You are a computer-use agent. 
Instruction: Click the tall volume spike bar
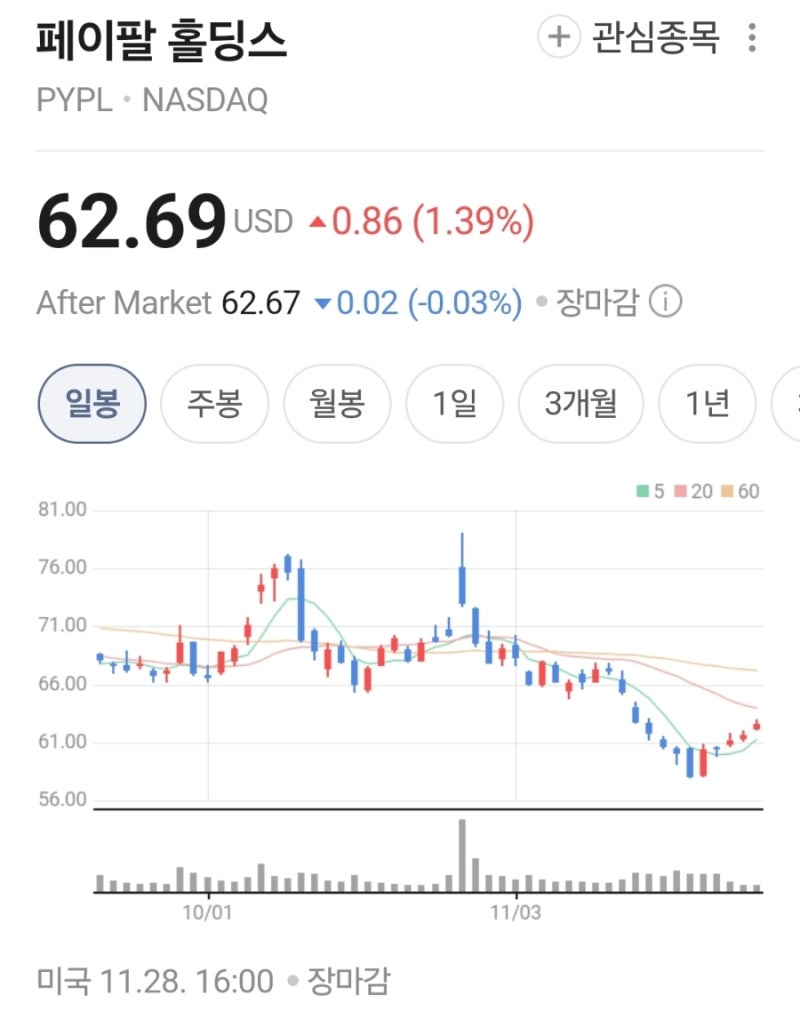462,855
